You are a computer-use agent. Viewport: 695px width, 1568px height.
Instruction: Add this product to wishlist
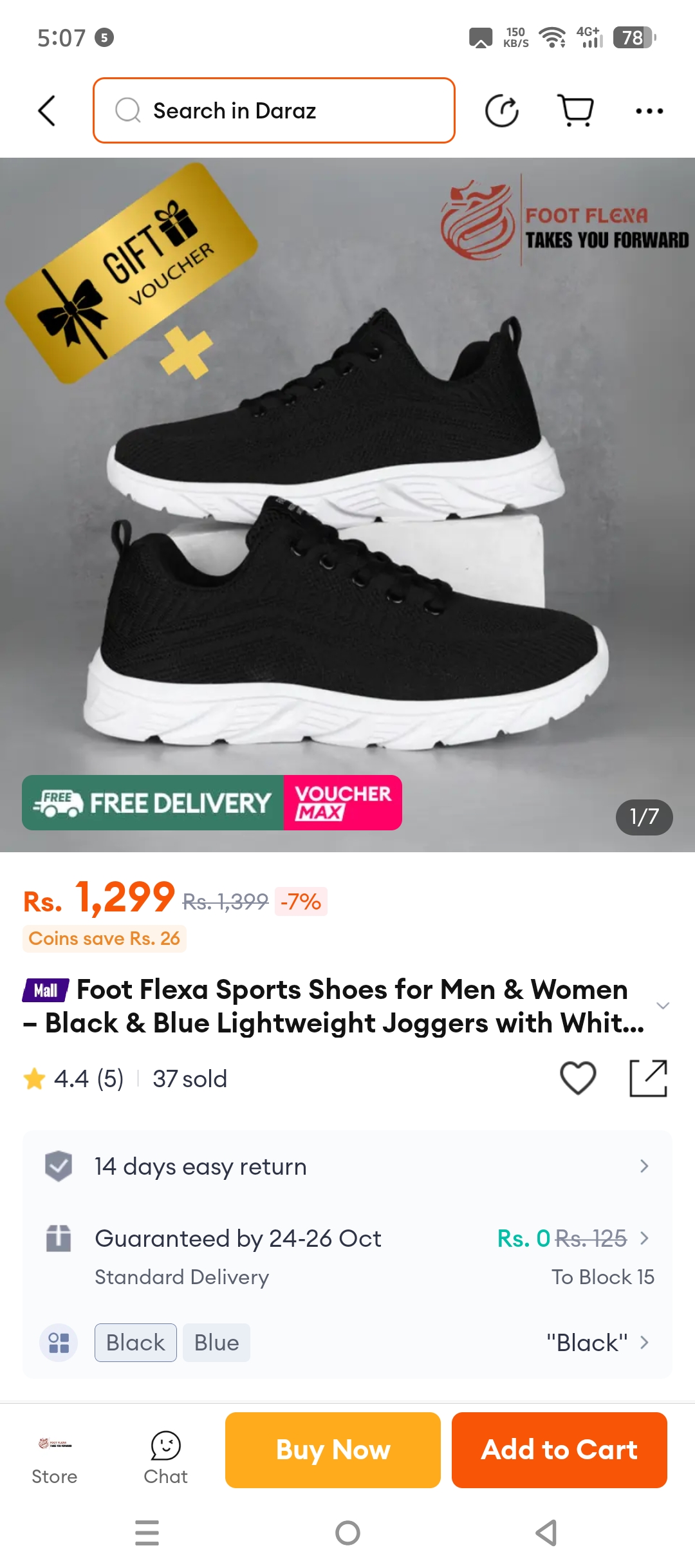click(578, 1078)
